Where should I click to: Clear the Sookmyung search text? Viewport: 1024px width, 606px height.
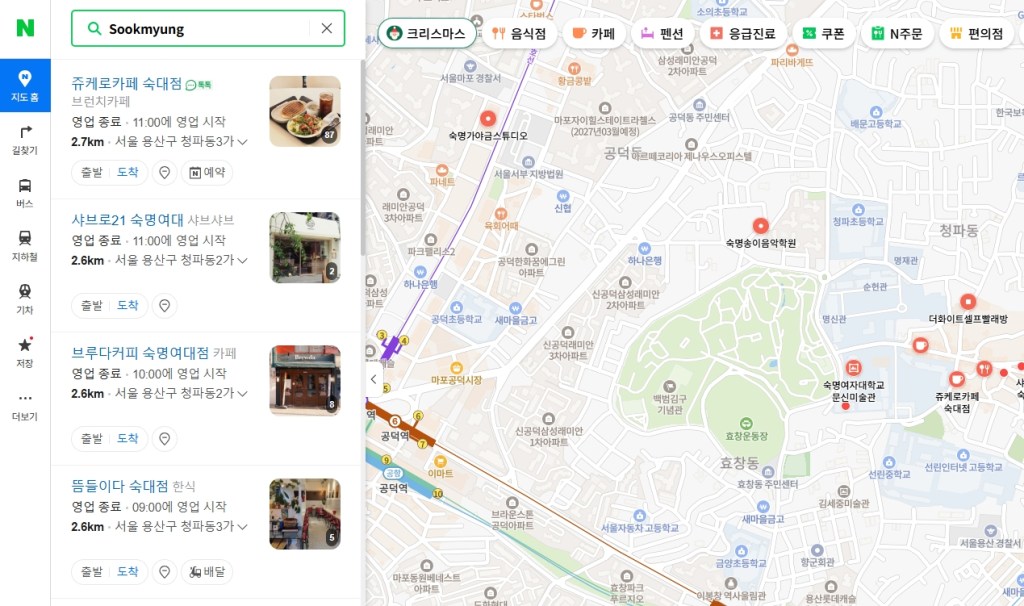(x=326, y=29)
